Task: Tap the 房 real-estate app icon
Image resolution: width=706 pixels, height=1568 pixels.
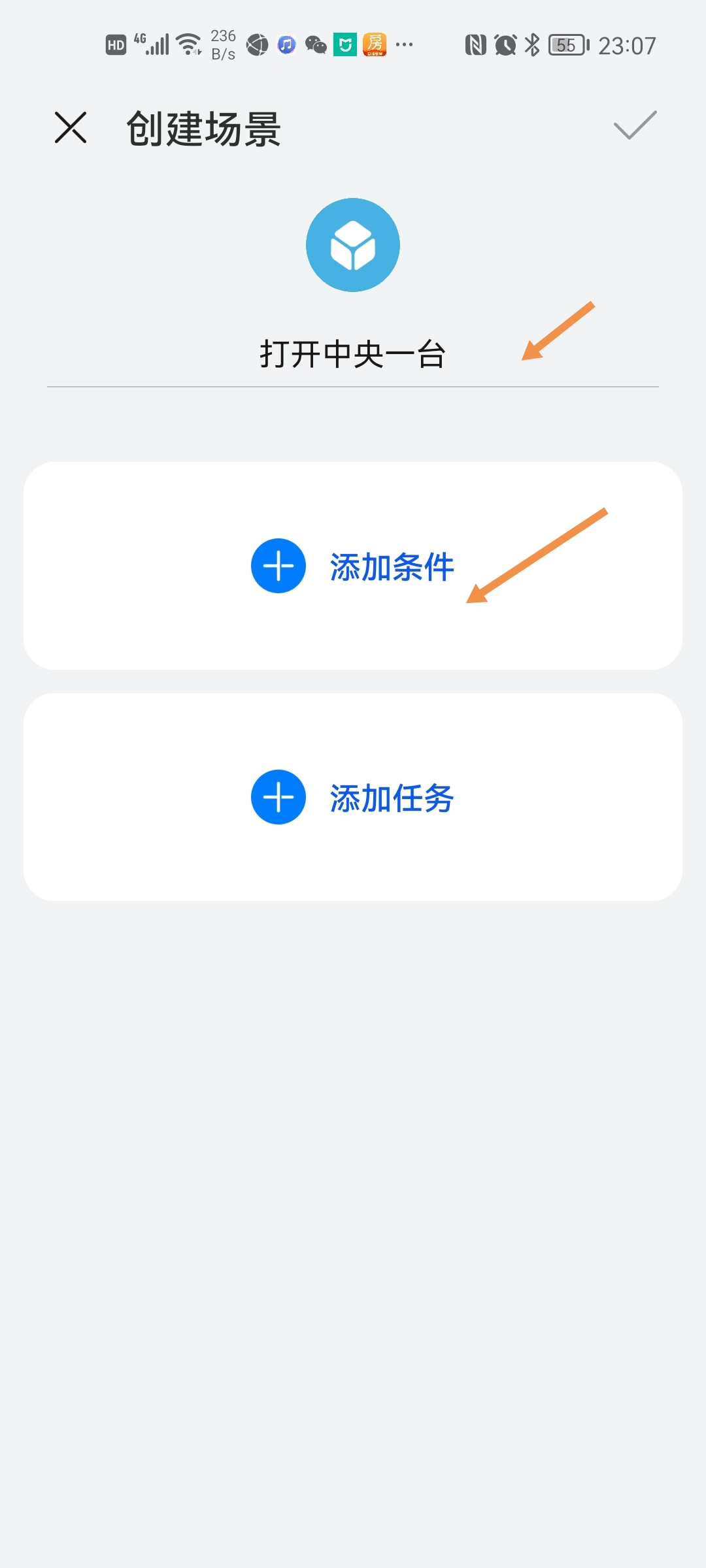Action: click(374, 44)
